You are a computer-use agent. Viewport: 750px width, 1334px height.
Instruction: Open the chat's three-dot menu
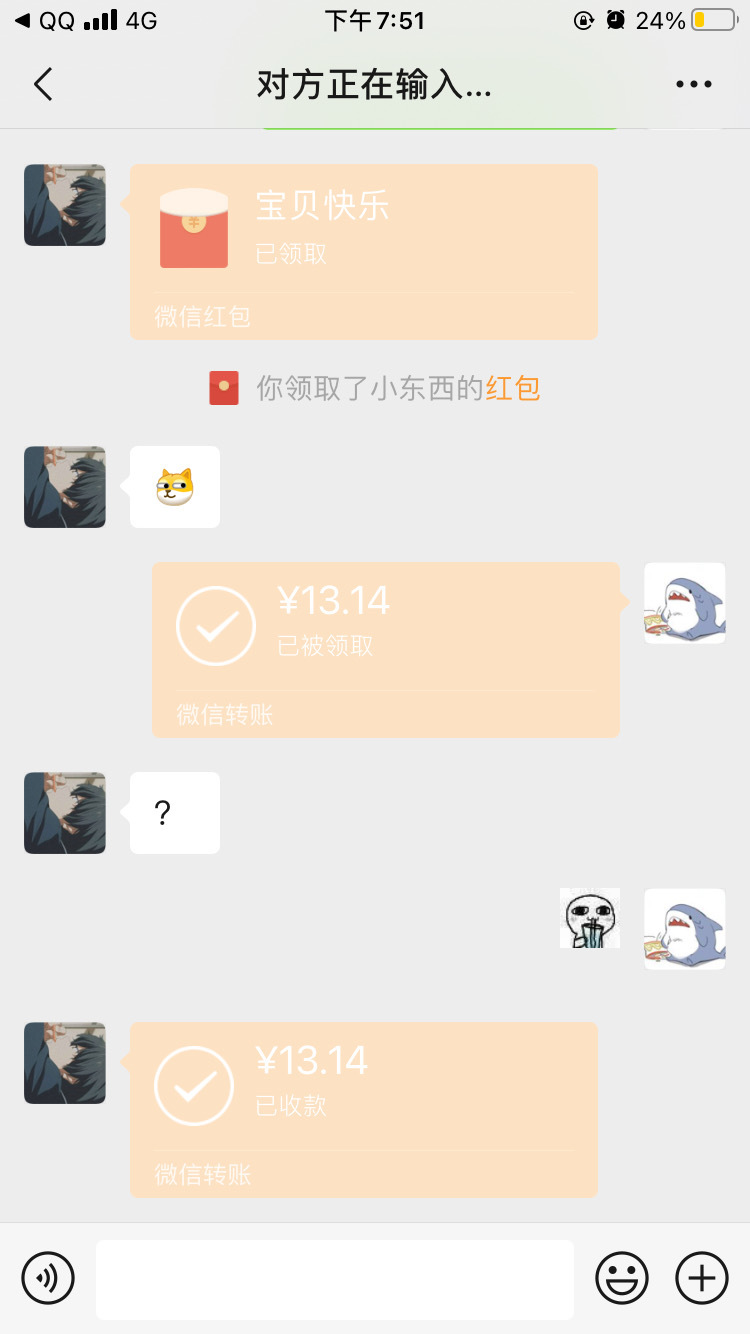coord(694,85)
